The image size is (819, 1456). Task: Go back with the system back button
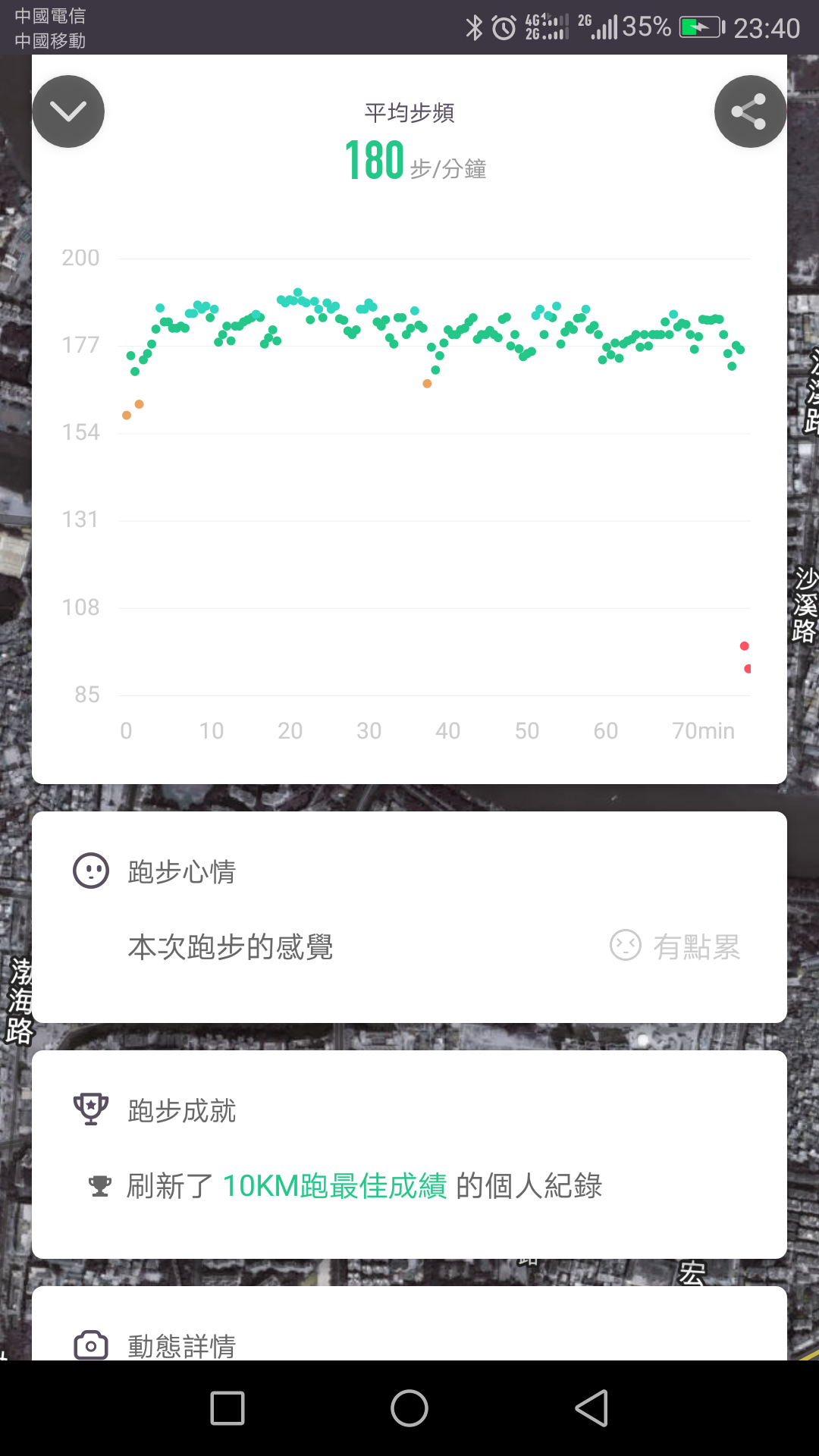click(591, 1408)
